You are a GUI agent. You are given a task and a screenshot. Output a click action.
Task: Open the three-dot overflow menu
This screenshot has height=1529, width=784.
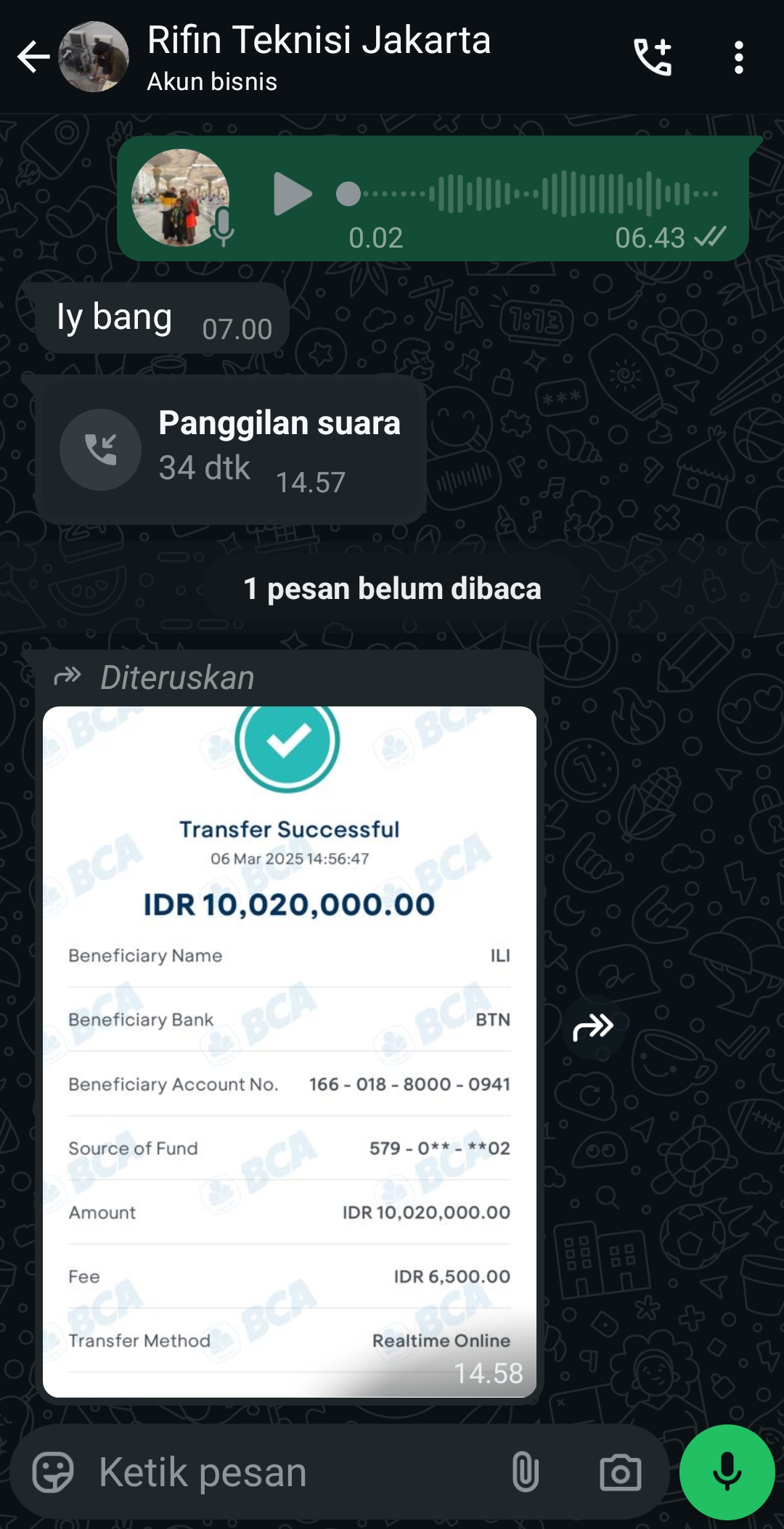pyautogui.click(x=738, y=57)
